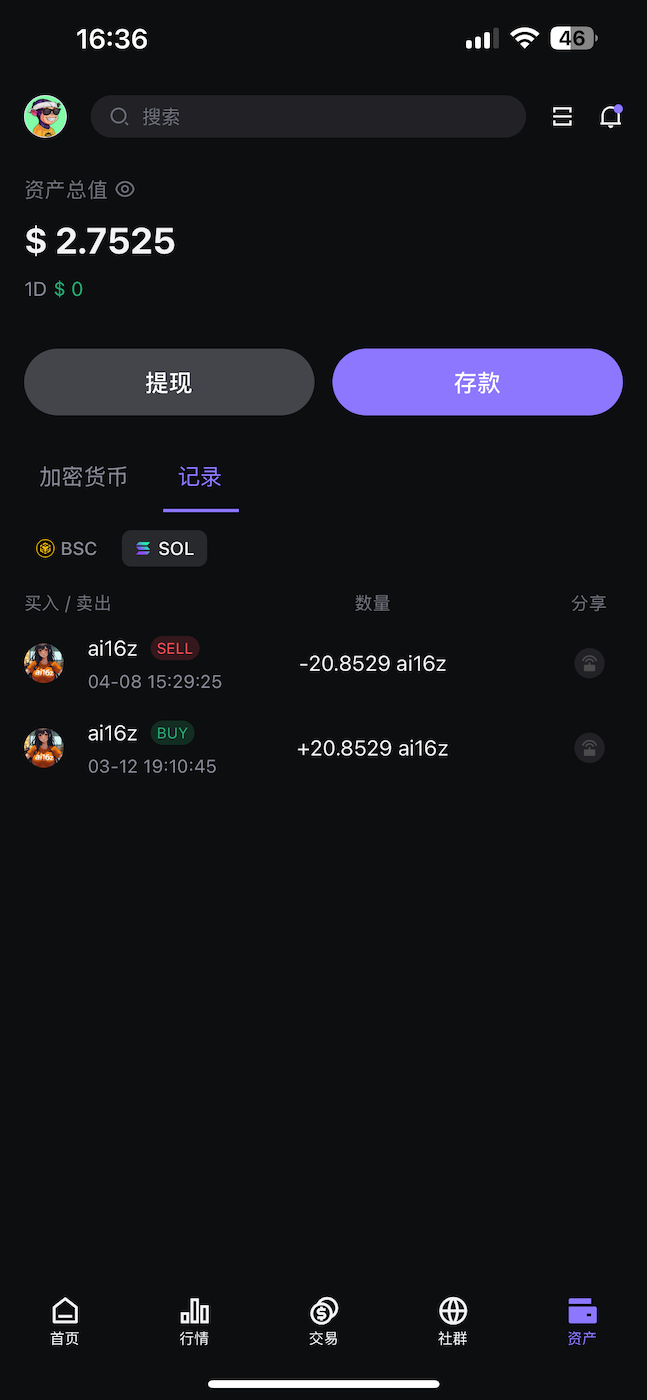Hide the 资产总值 balance with eye icon

click(125, 189)
